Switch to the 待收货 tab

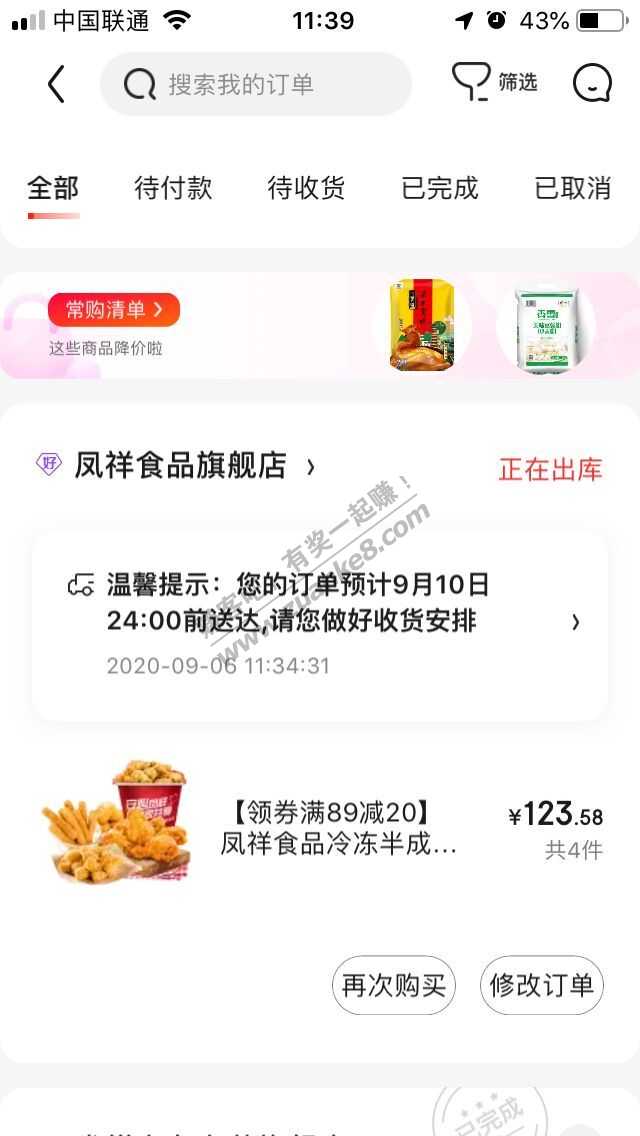[x=306, y=188]
